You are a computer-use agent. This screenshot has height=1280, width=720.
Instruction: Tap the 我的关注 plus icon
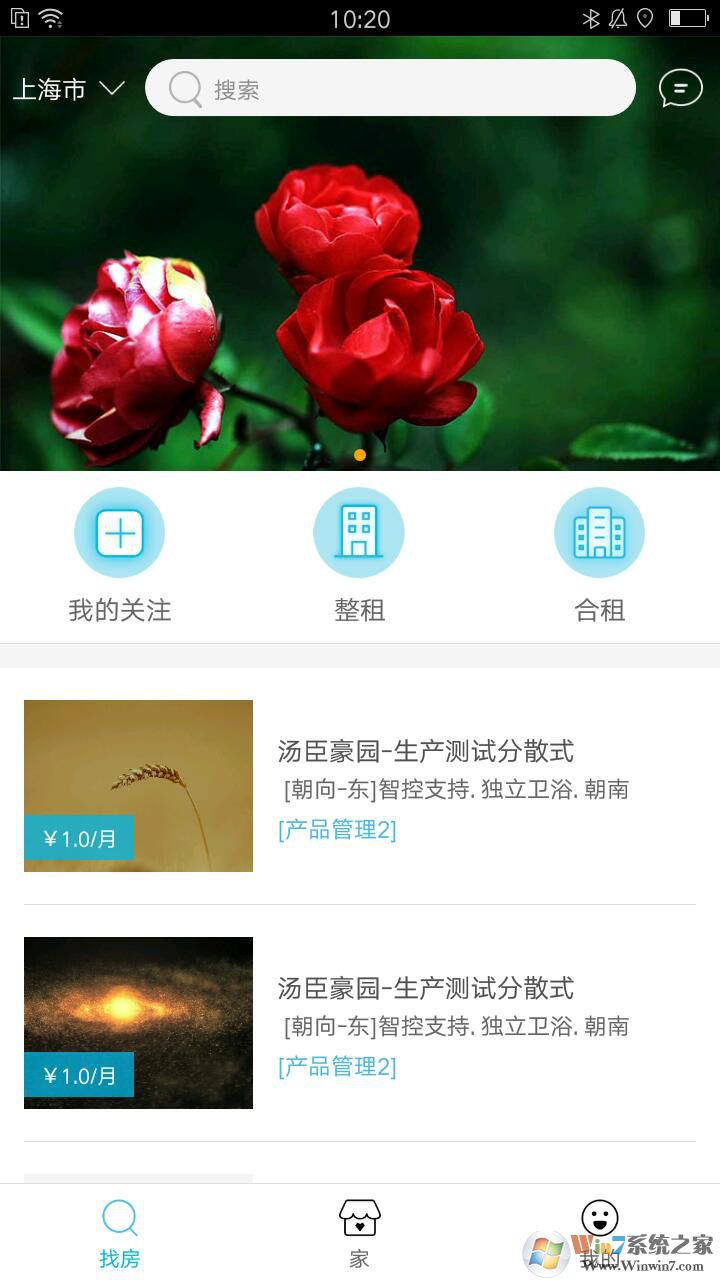119,532
